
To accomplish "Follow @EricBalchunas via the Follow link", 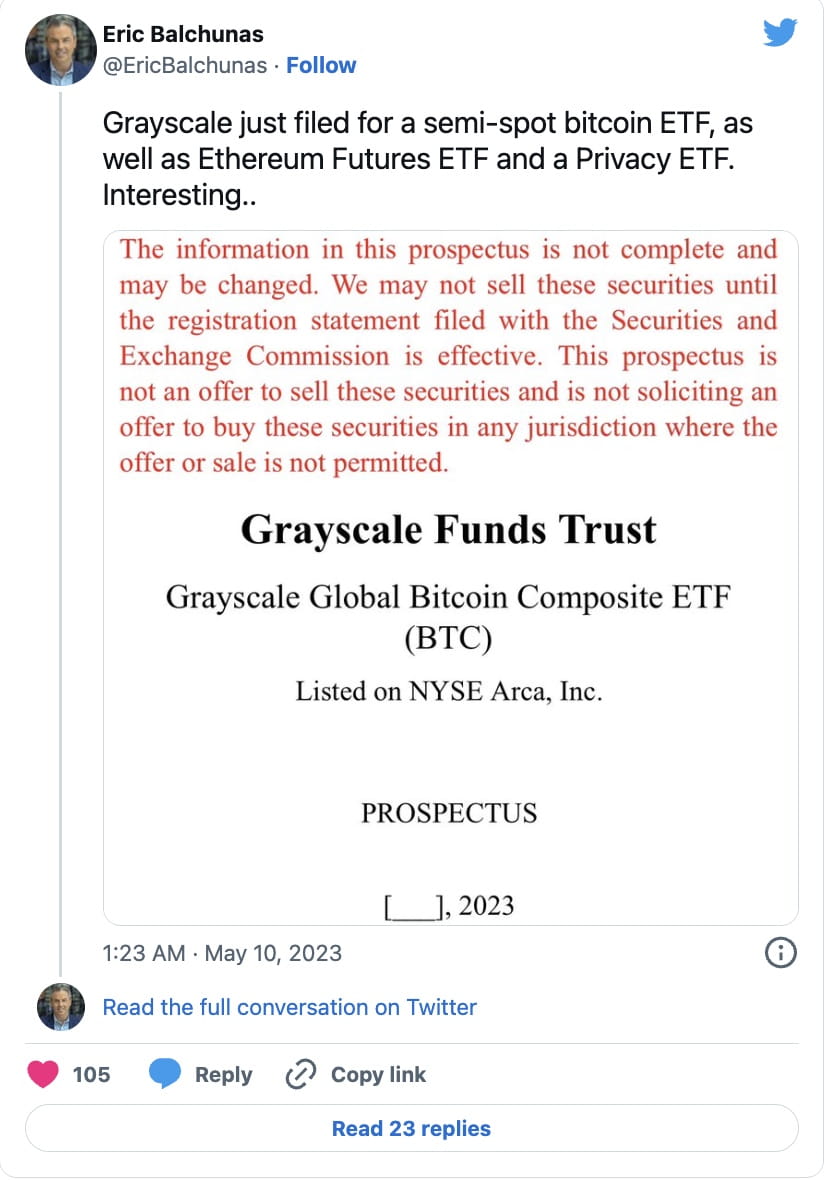I will (321, 65).
